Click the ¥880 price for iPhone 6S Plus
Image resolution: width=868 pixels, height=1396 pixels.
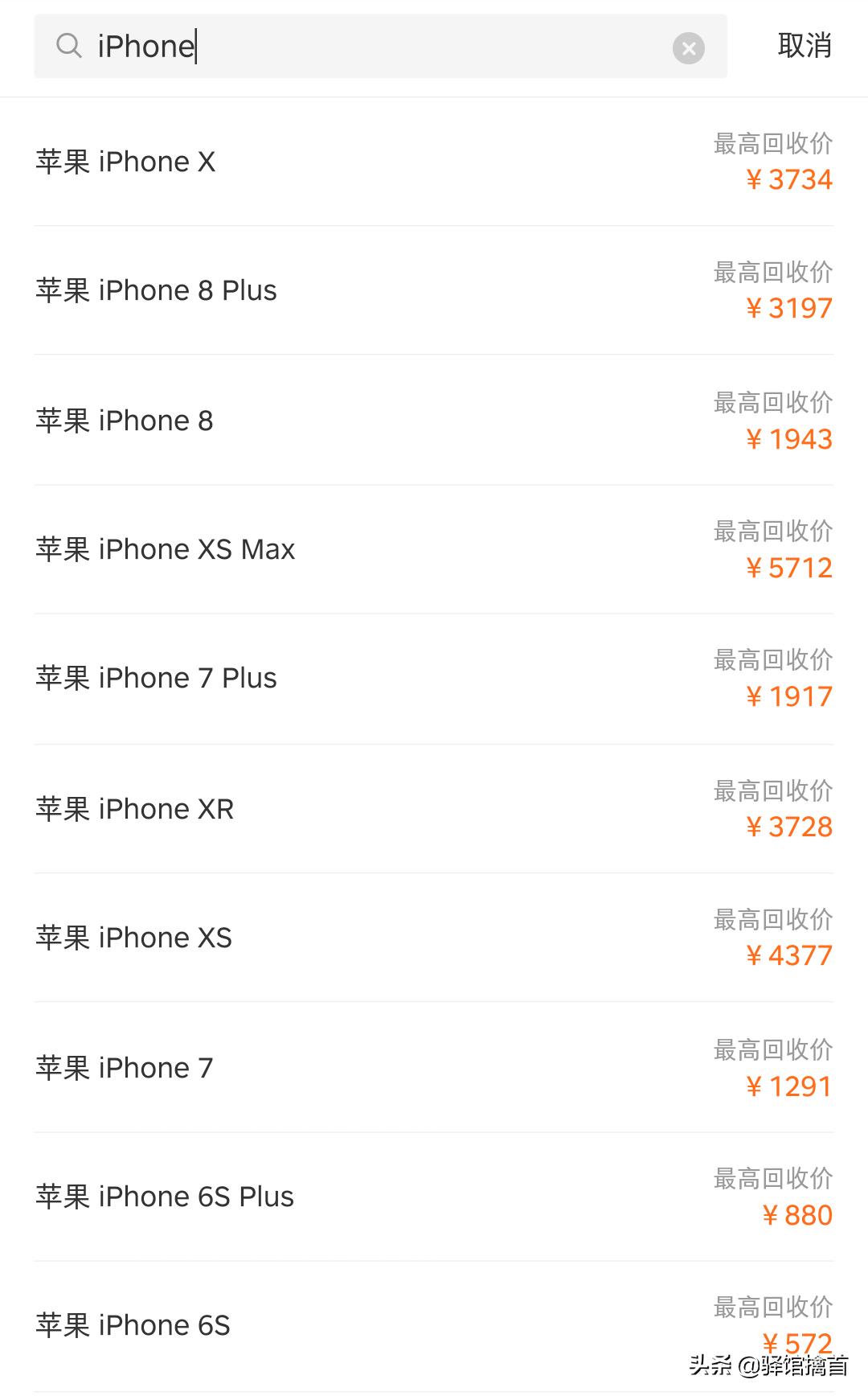(796, 1215)
